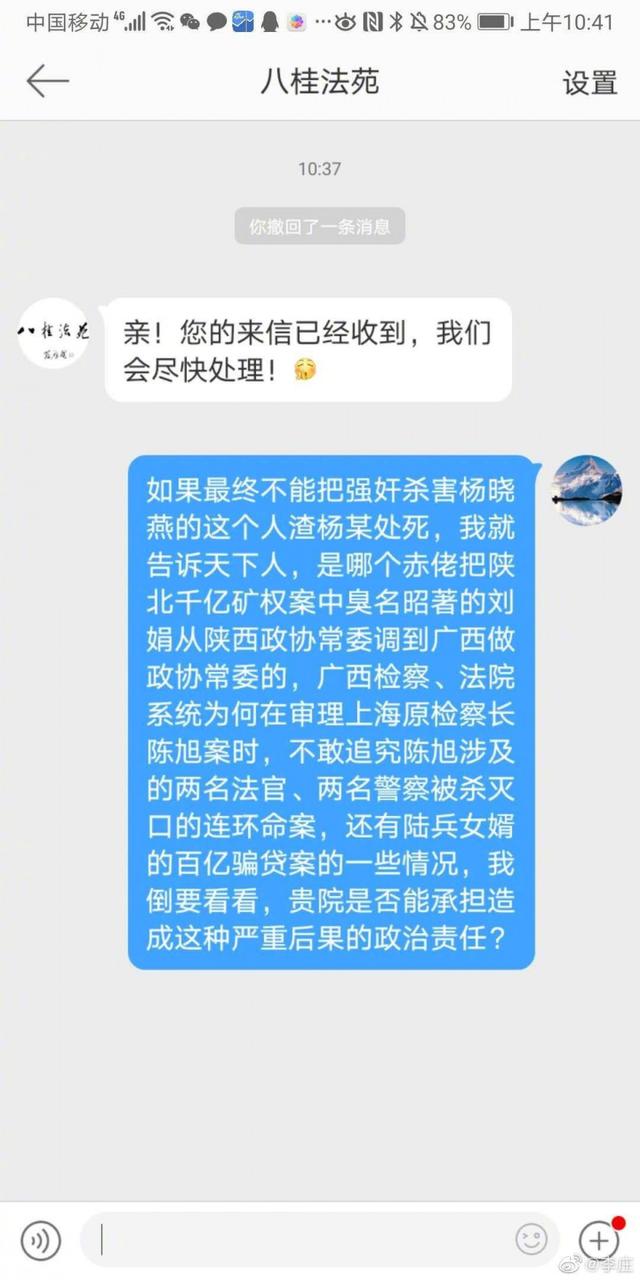This screenshot has width=640, height=1280.
Task: Focus the message text field
Action: click(300, 1240)
